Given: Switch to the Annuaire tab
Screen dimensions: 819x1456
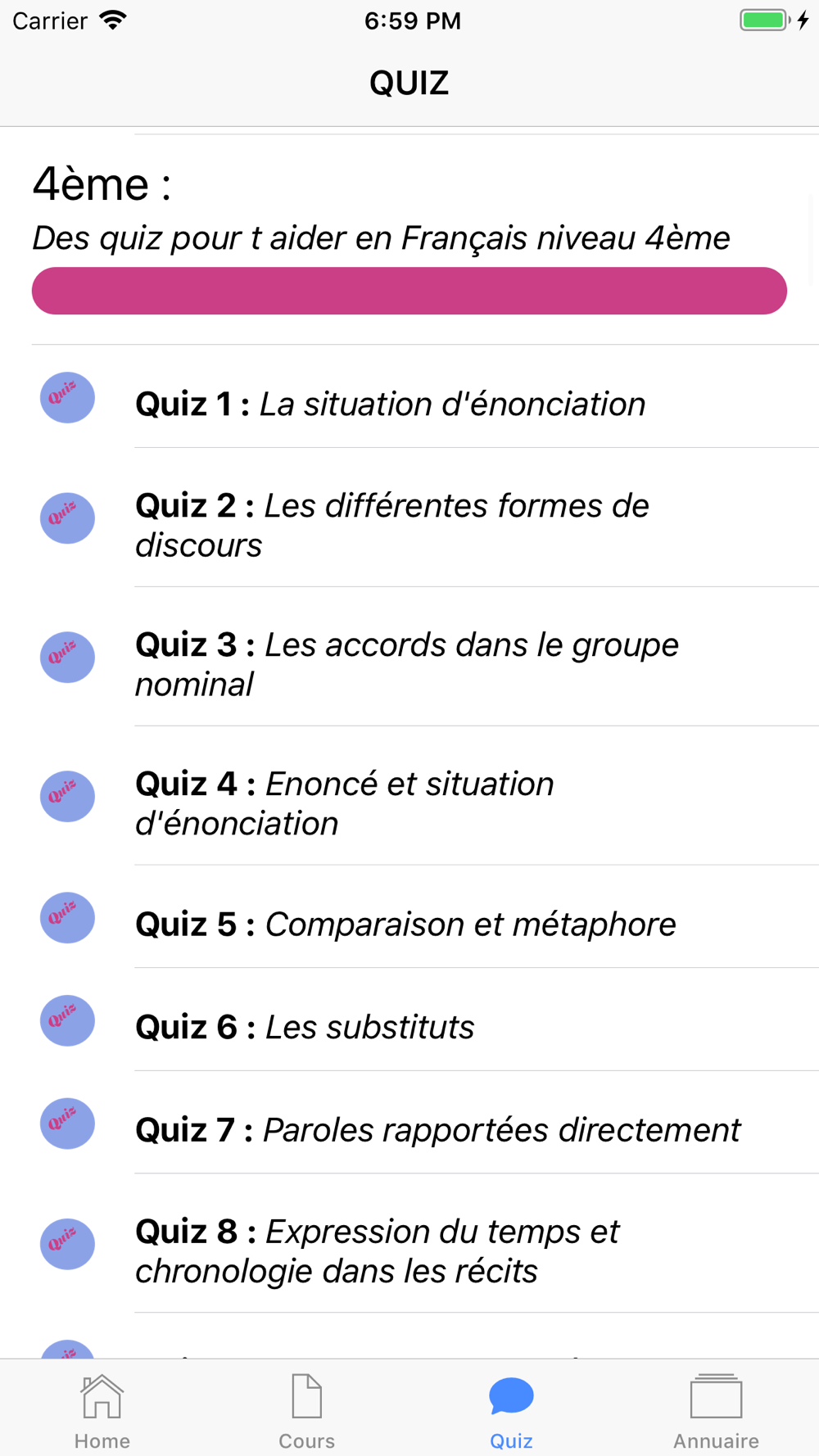Looking at the screenshot, I should click(717, 1412).
